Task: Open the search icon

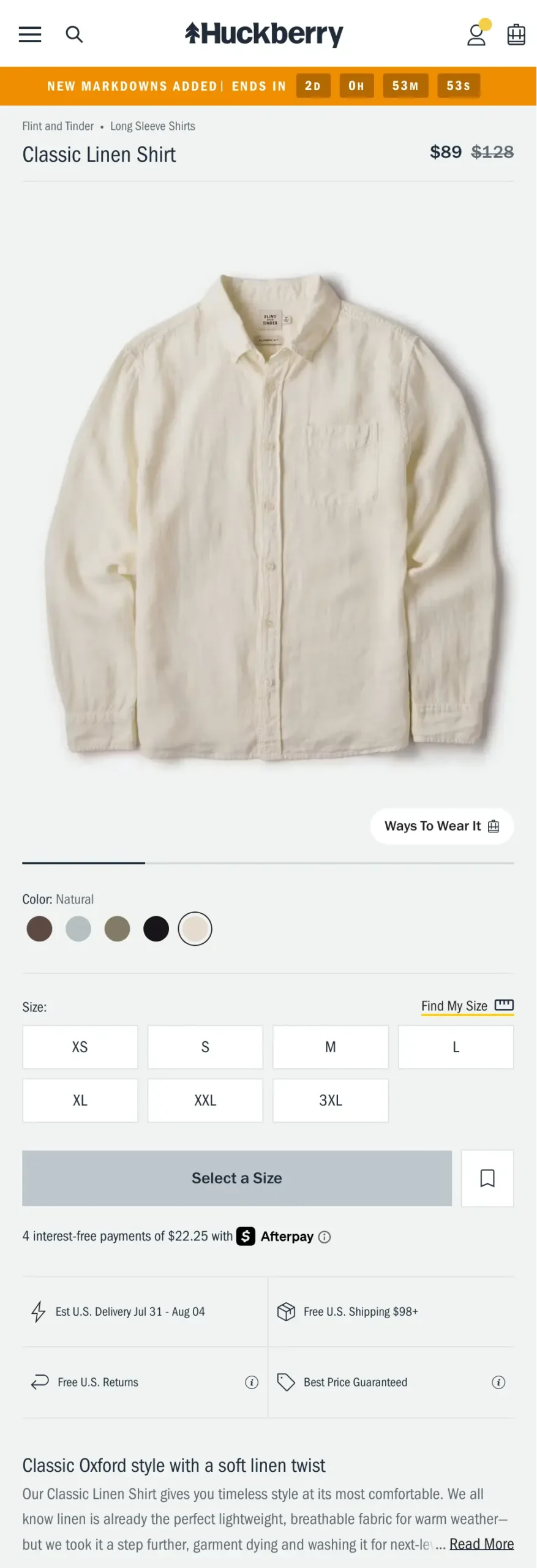Action: (74, 34)
